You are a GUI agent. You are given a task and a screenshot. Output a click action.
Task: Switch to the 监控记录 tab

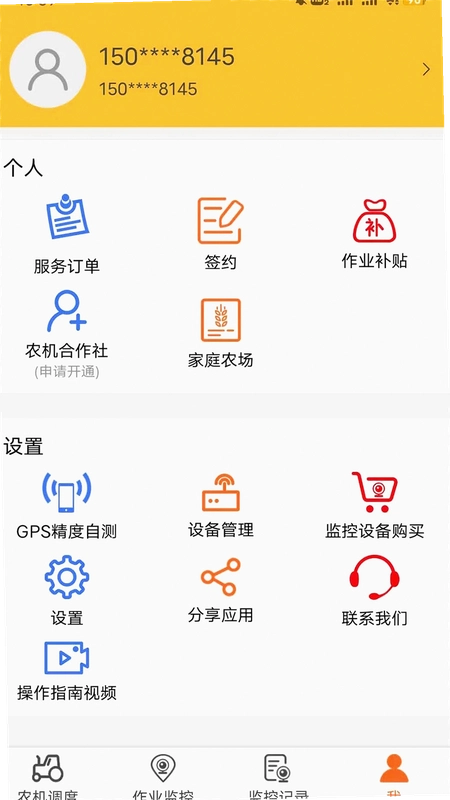[x=278, y=776]
